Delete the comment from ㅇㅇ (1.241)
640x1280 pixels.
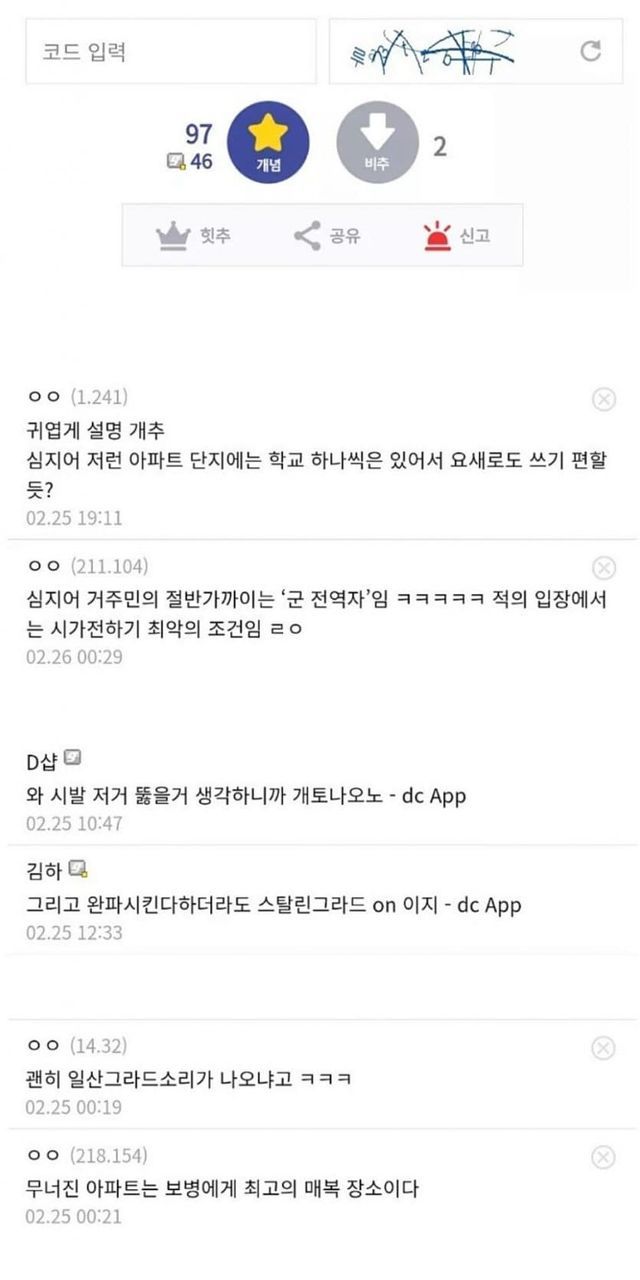(x=604, y=400)
